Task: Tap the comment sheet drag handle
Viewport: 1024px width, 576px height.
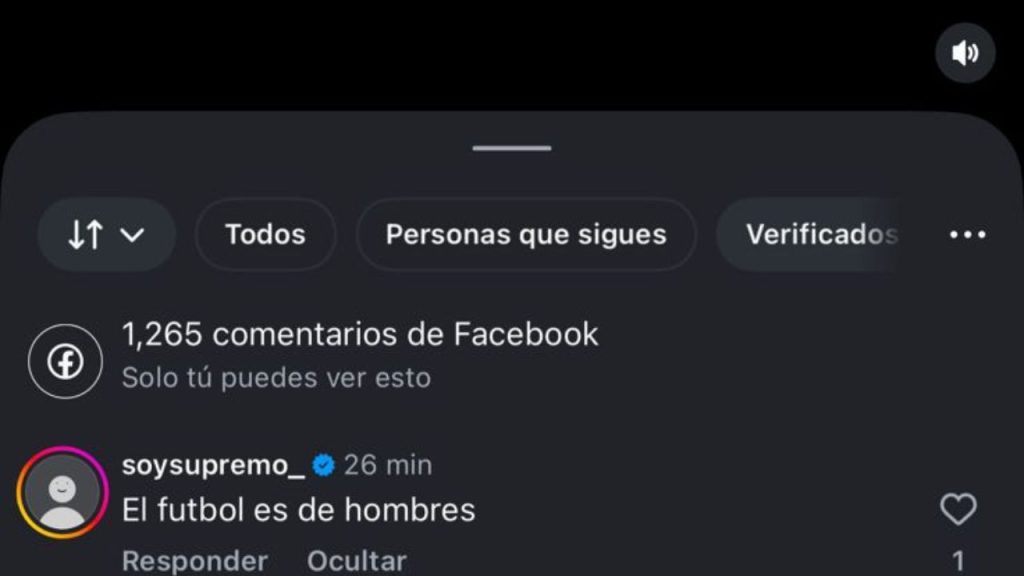Action: tap(512, 148)
